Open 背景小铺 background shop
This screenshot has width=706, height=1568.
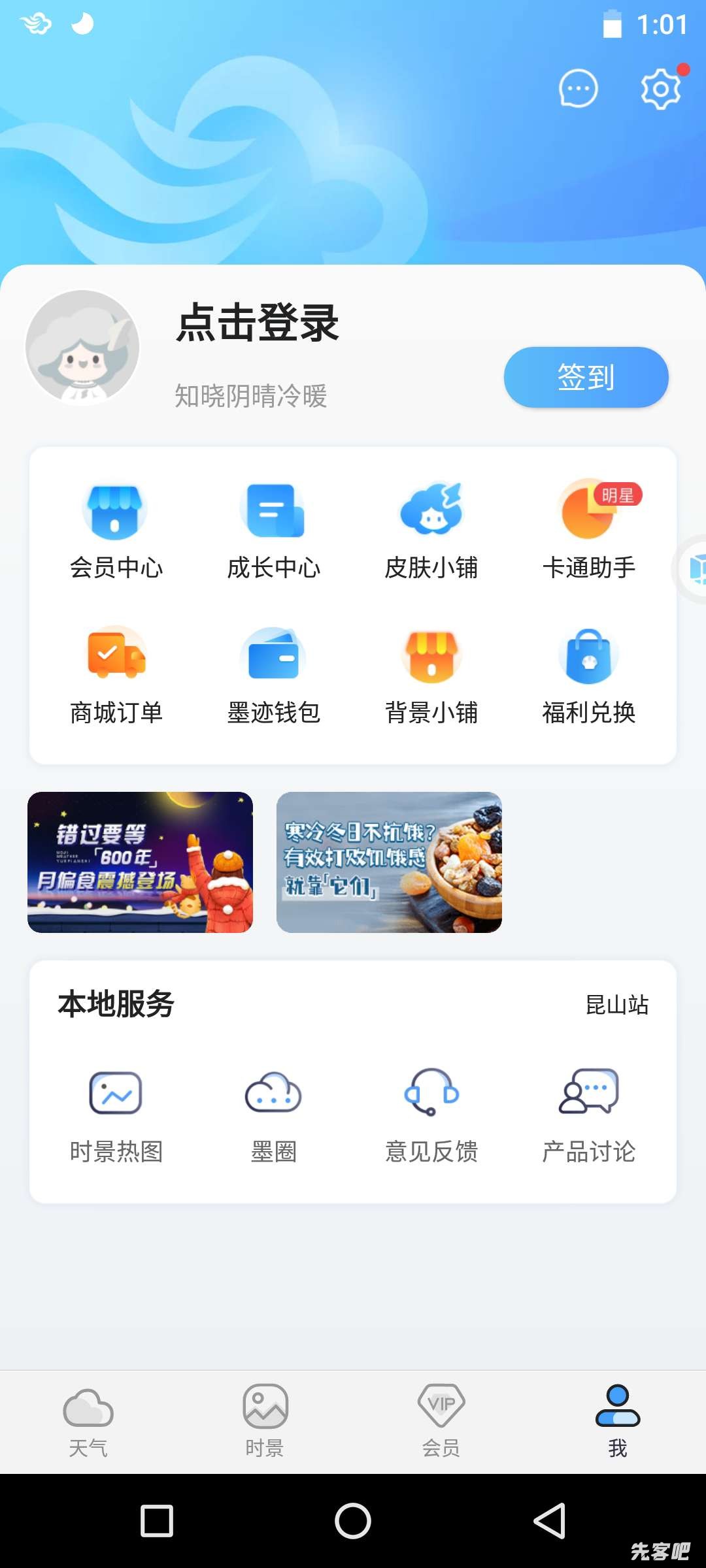pyautogui.click(x=431, y=676)
